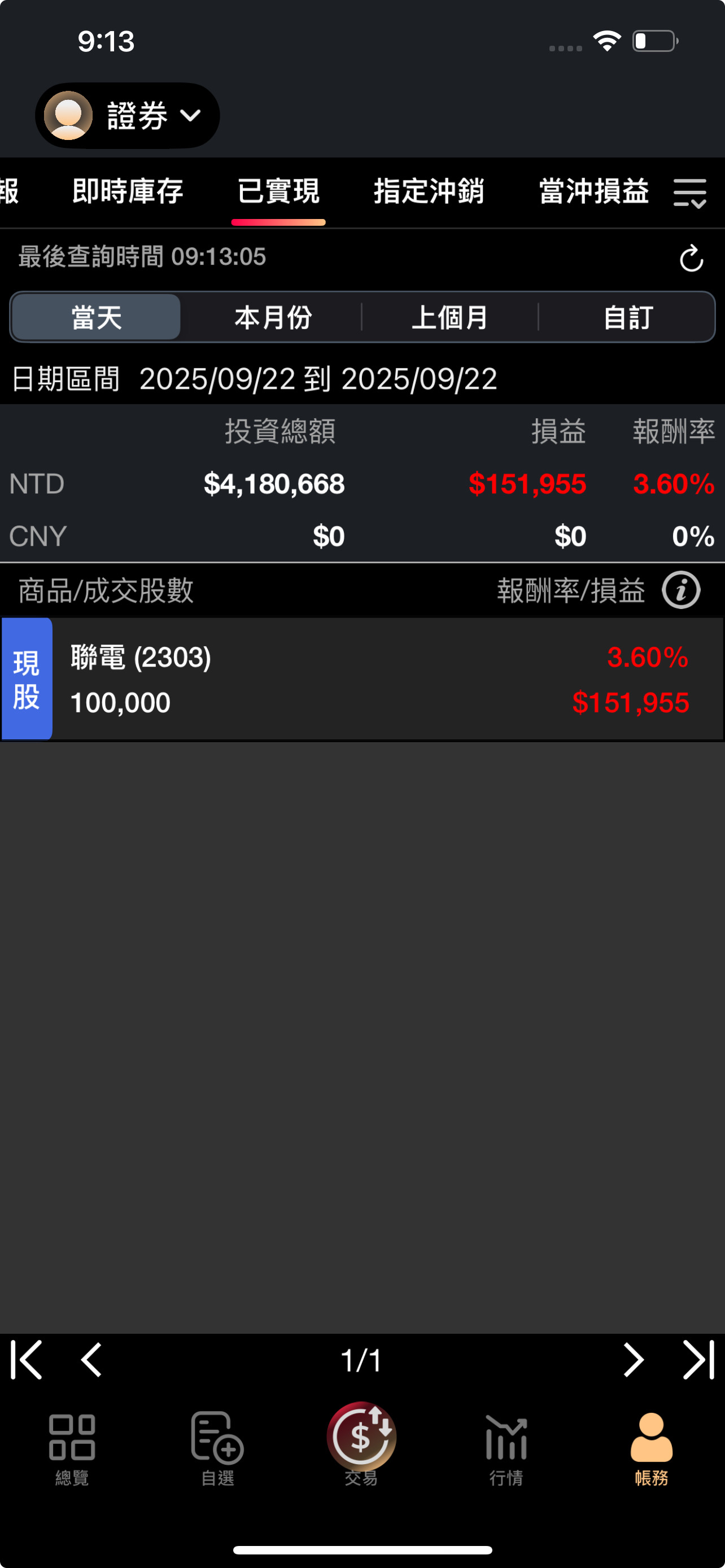725x1568 pixels.
Task: Switch to the 當沖損益 tab
Action: coord(593,192)
